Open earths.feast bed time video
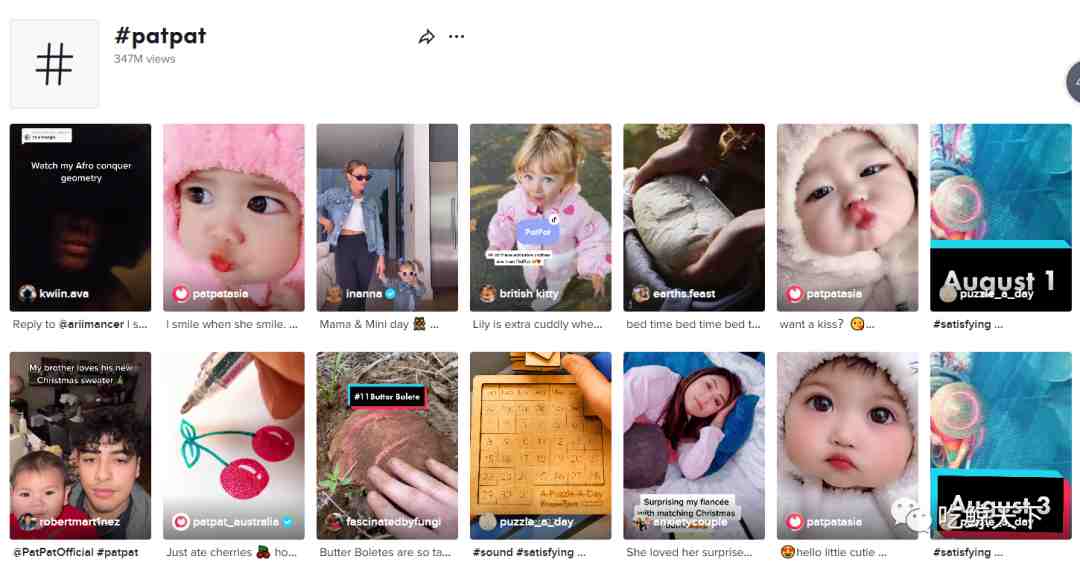1080x565 pixels. click(694, 217)
